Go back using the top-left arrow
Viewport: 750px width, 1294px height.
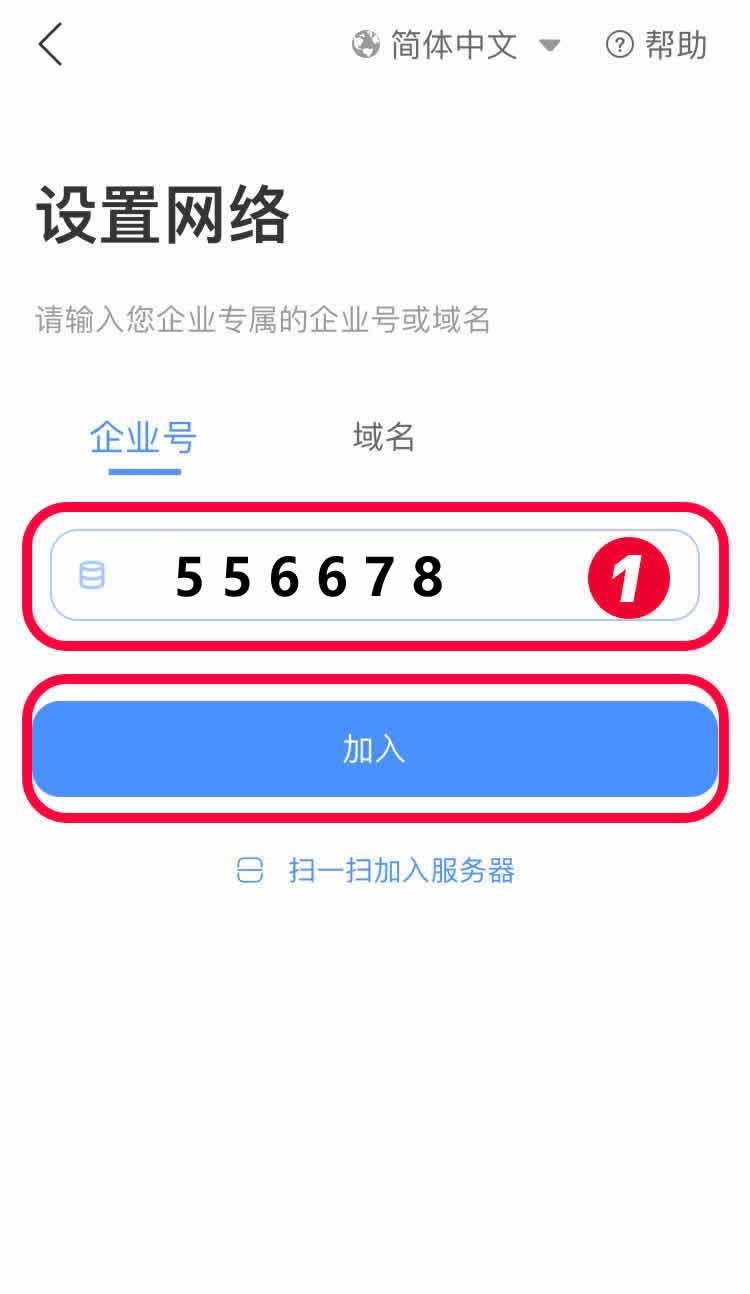pyautogui.click(x=51, y=45)
